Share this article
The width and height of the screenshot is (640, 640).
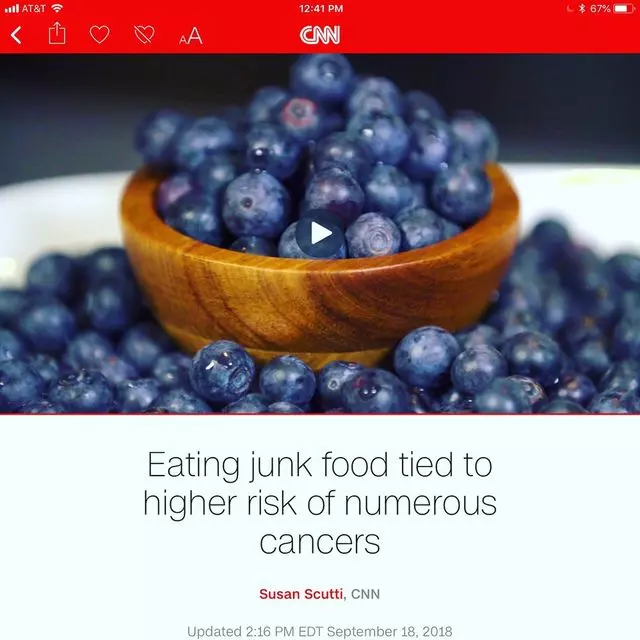pyautogui.click(x=57, y=34)
